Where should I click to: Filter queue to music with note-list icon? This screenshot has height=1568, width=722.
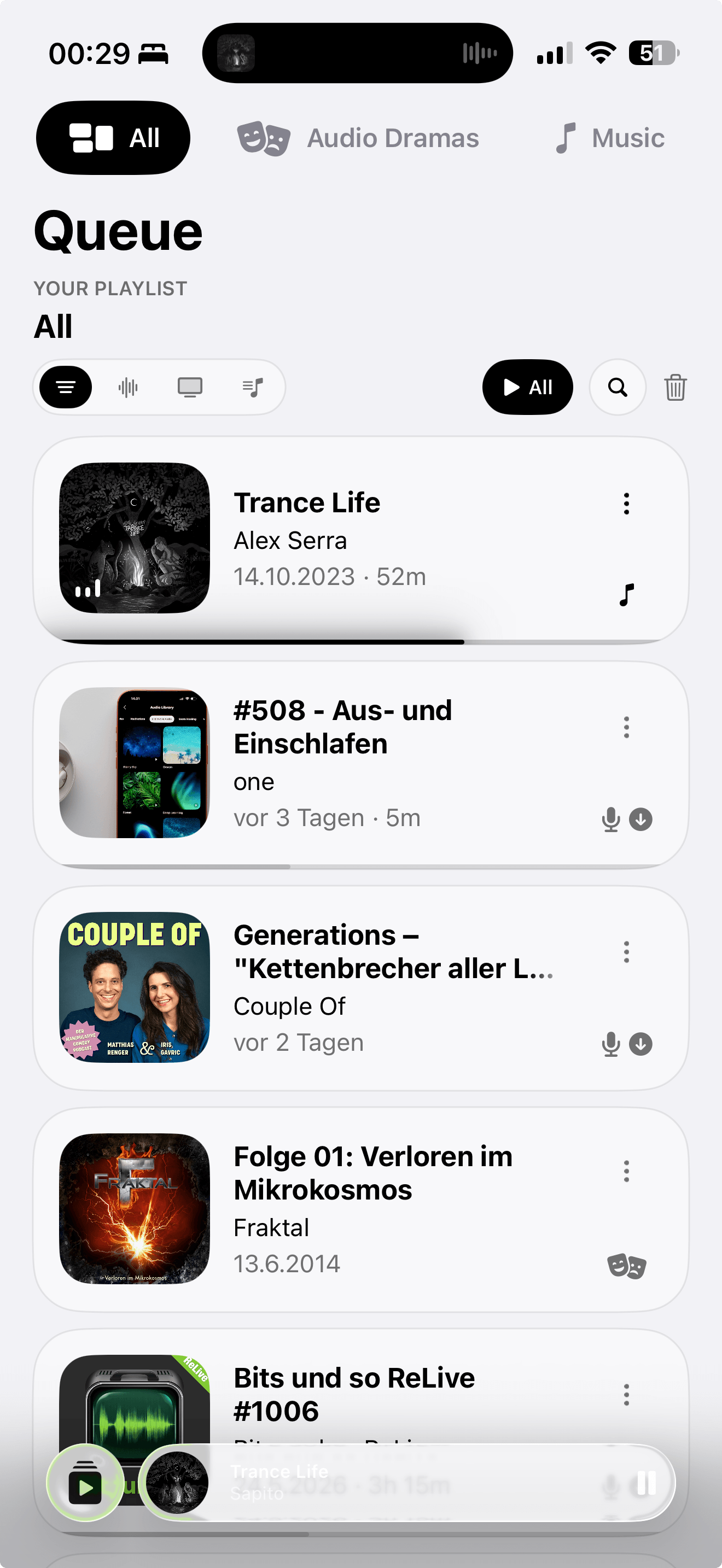253,387
